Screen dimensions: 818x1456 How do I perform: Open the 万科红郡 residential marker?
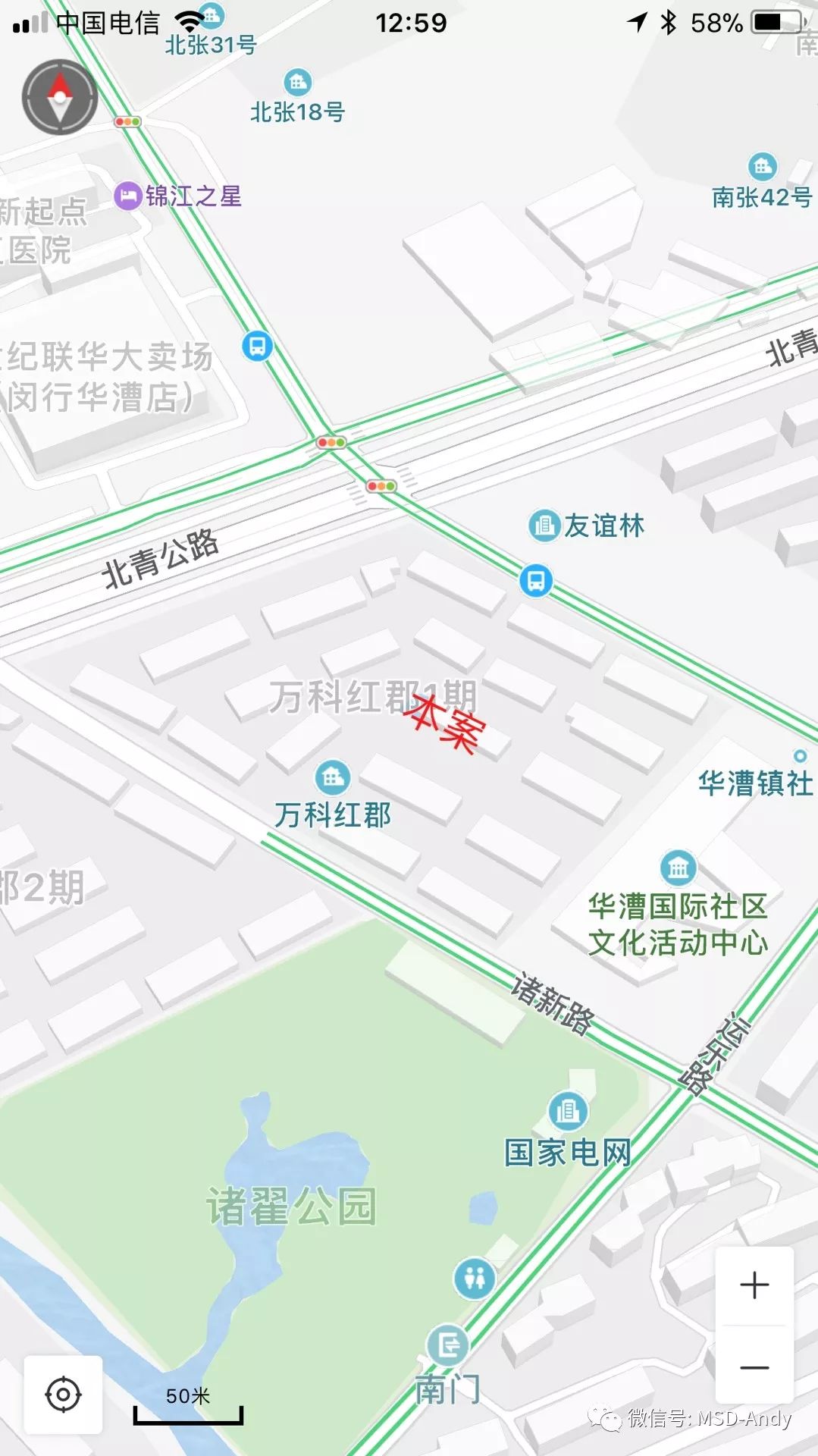click(332, 778)
